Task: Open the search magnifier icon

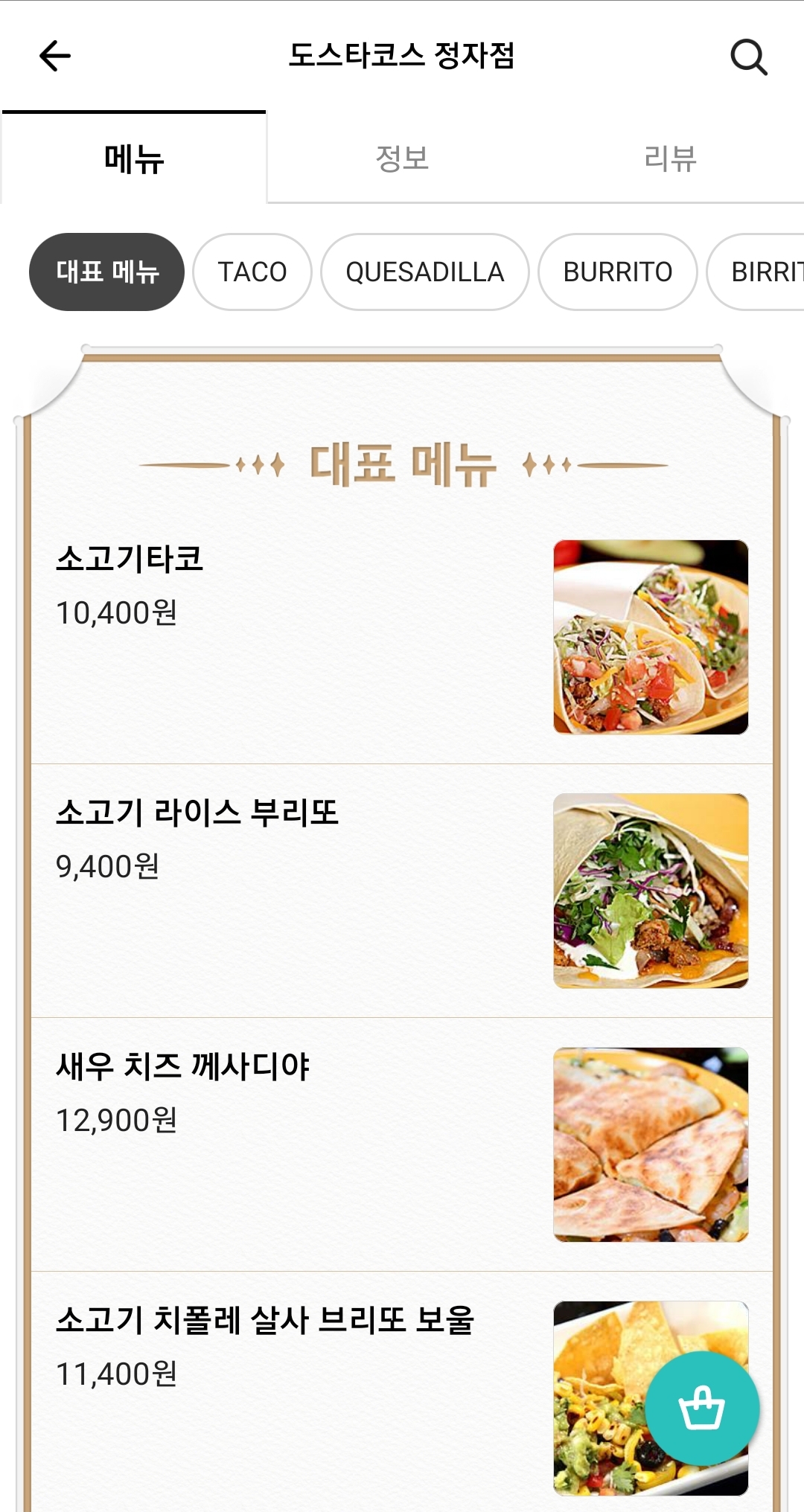Action: [x=748, y=57]
